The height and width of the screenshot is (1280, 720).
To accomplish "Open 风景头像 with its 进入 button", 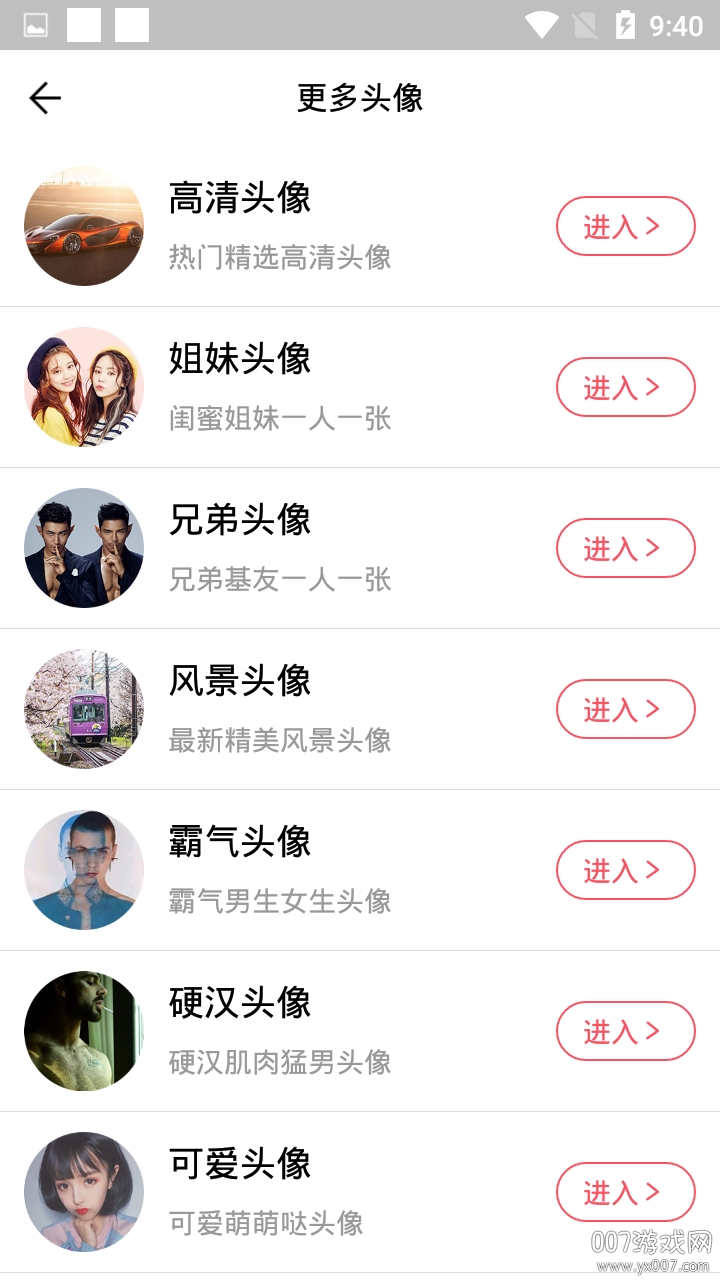I will [625, 709].
